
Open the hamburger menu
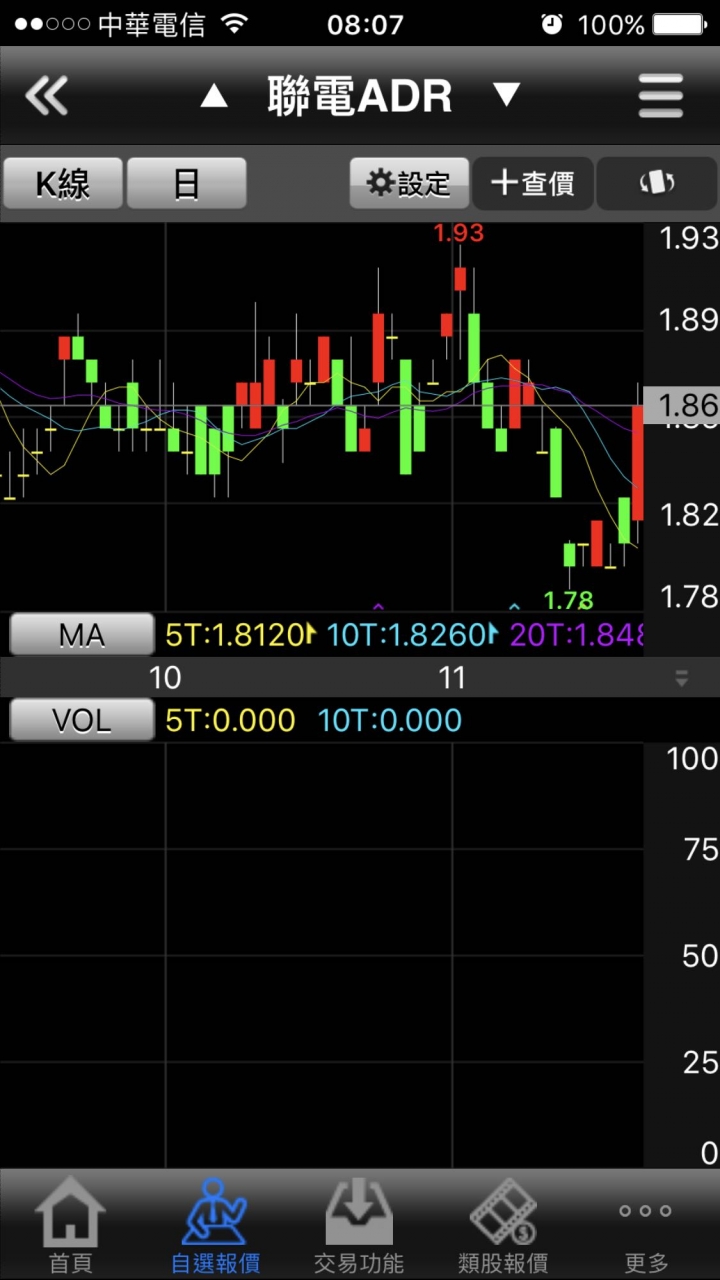pyautogui.click(x=661, y=97)
